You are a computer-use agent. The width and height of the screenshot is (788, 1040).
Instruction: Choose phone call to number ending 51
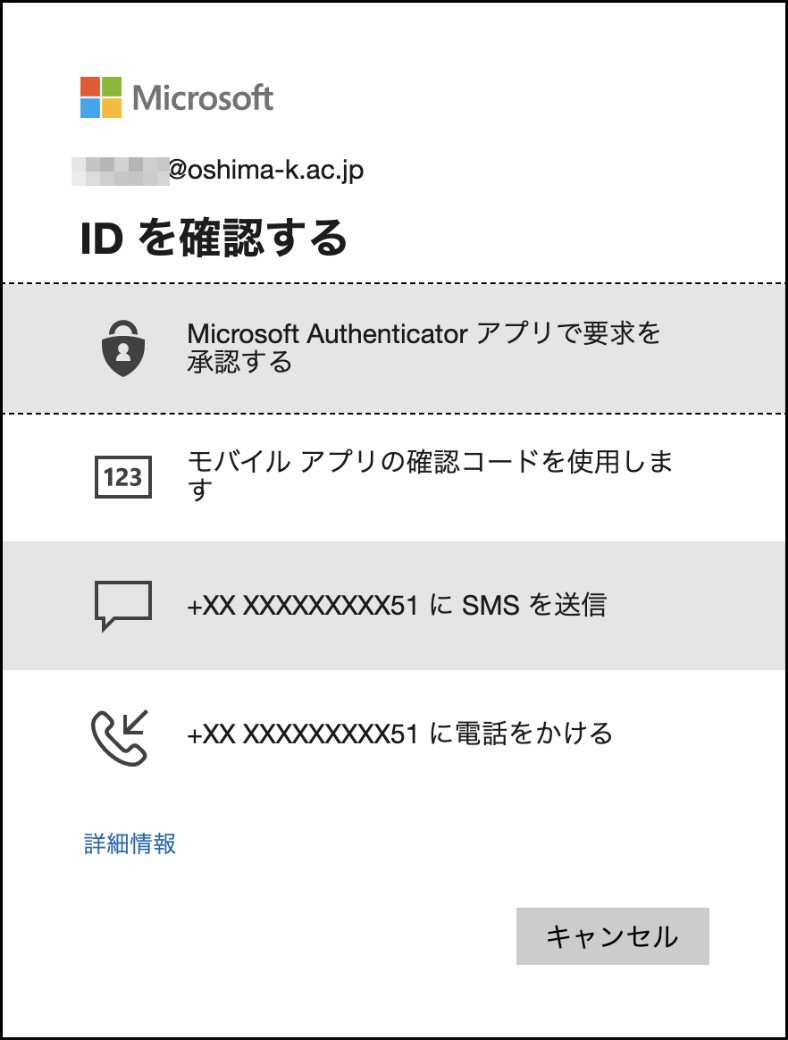click(394, 734)
